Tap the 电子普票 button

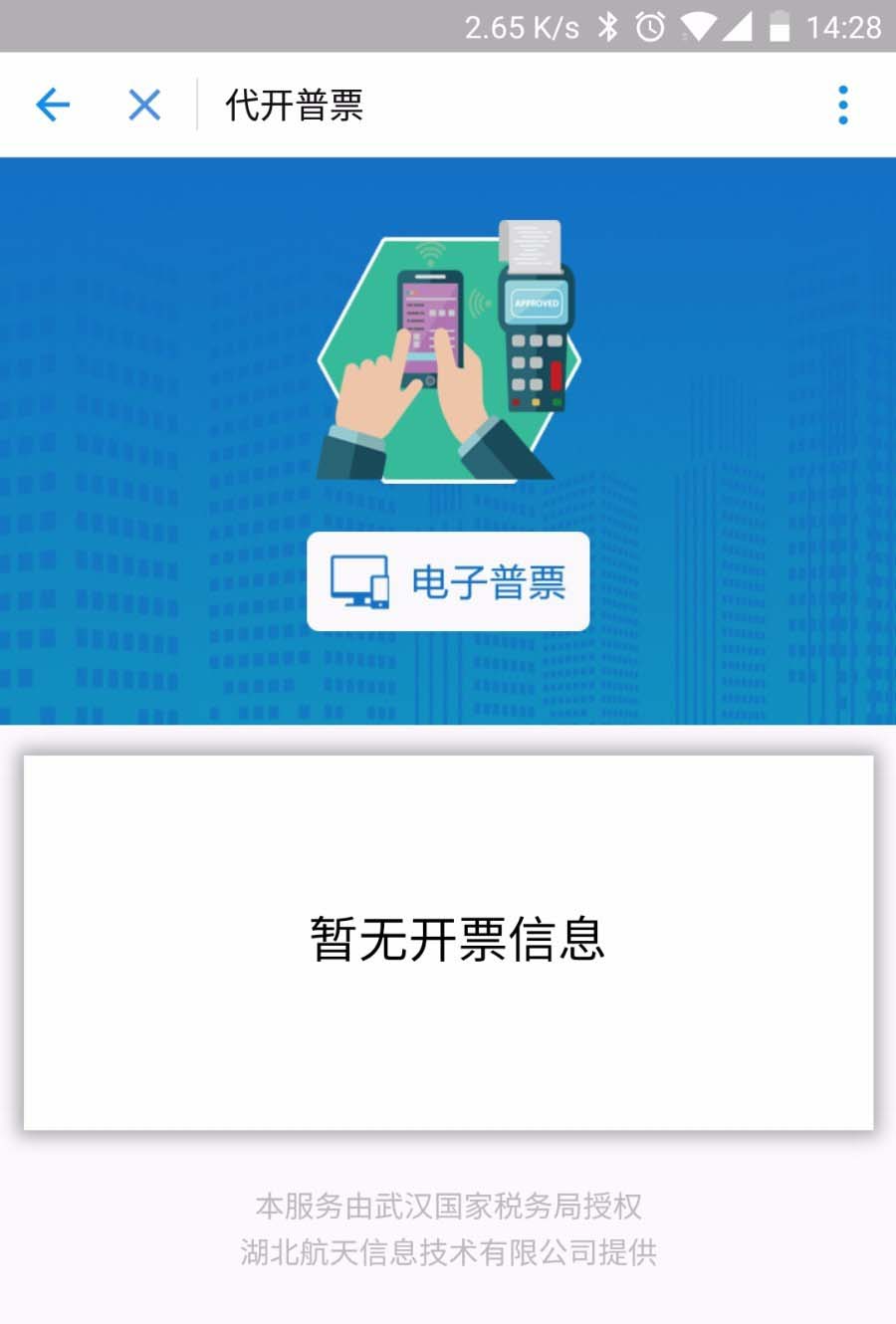tap(448, 581)
